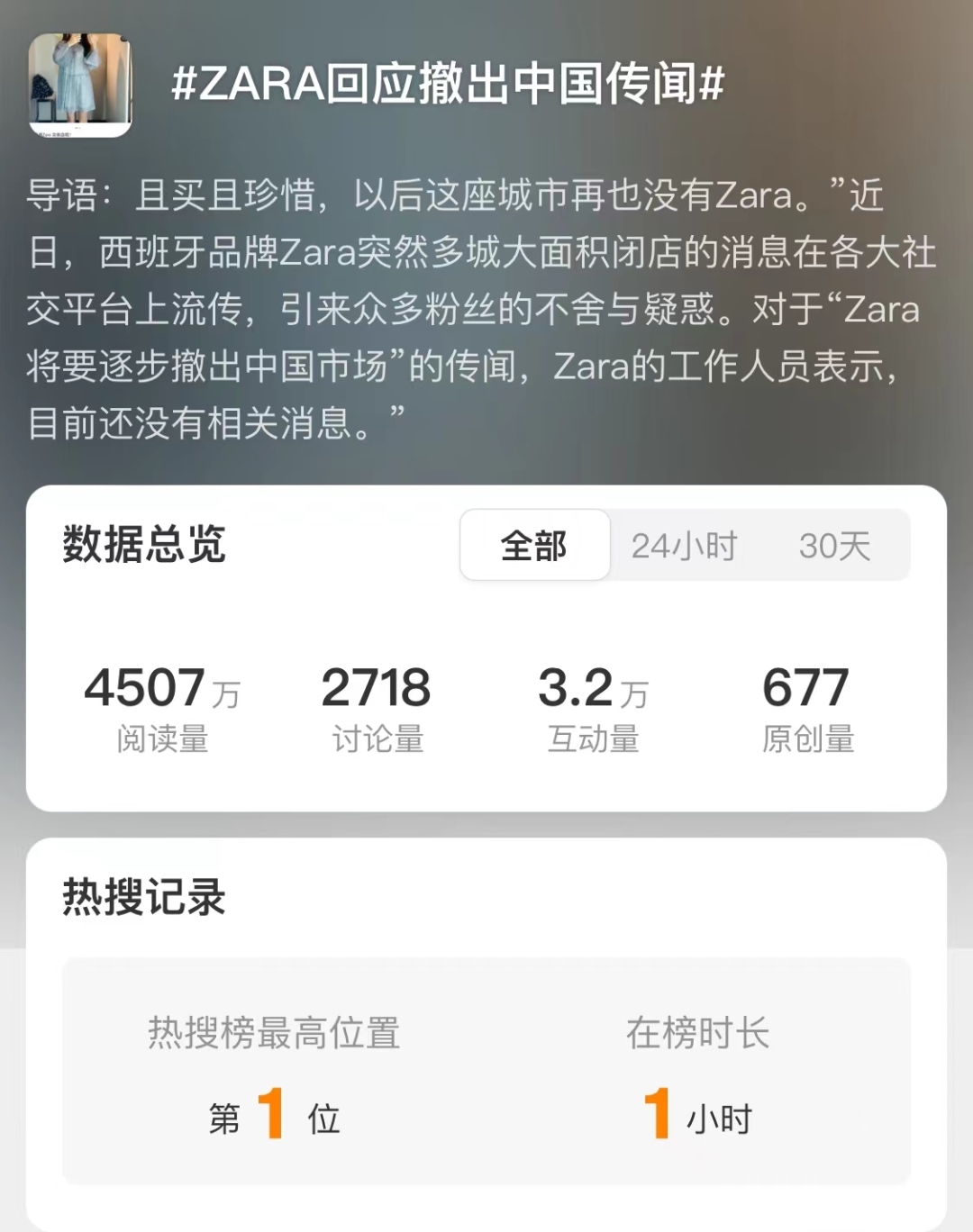Open the ZARA topic cover thumbnail
Image resolution: width=973 pixels, height=1232 pixels.
80,85
